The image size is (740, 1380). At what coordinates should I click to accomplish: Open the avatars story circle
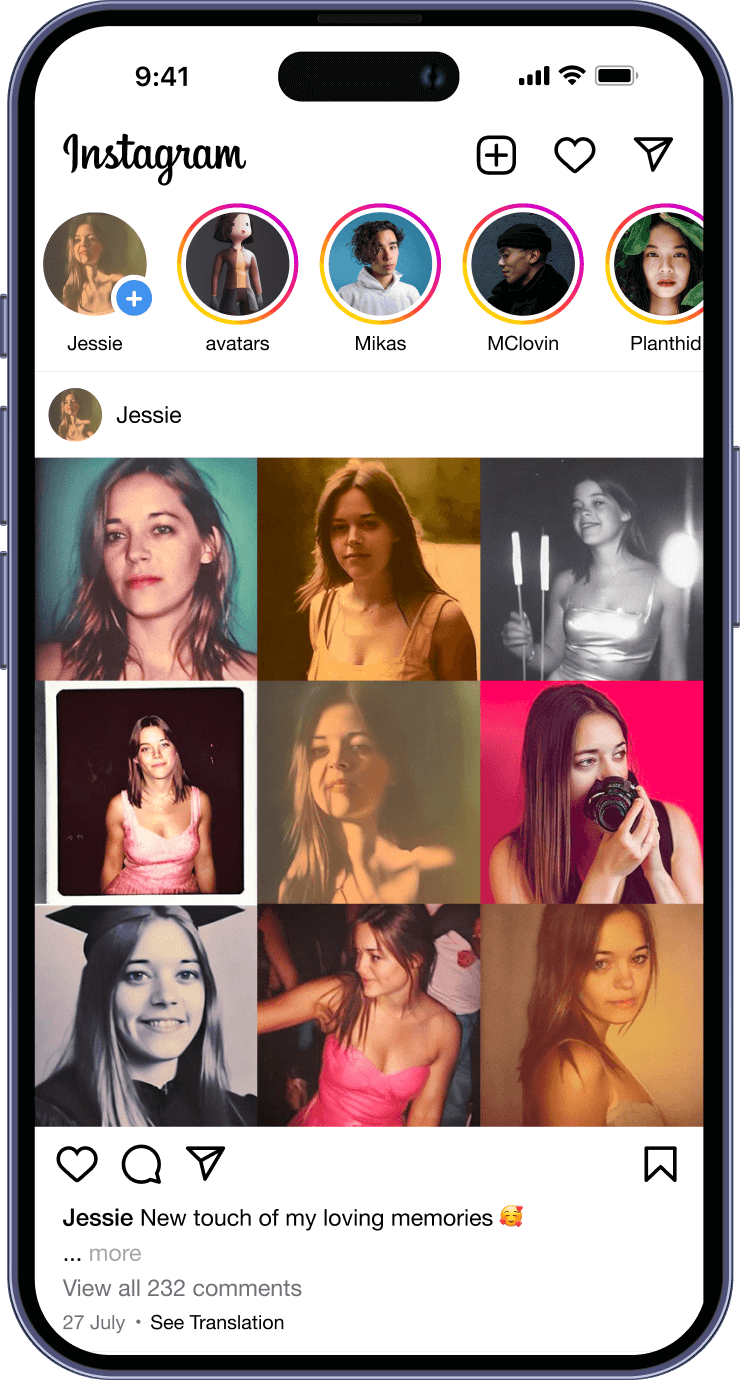(237, 263)
